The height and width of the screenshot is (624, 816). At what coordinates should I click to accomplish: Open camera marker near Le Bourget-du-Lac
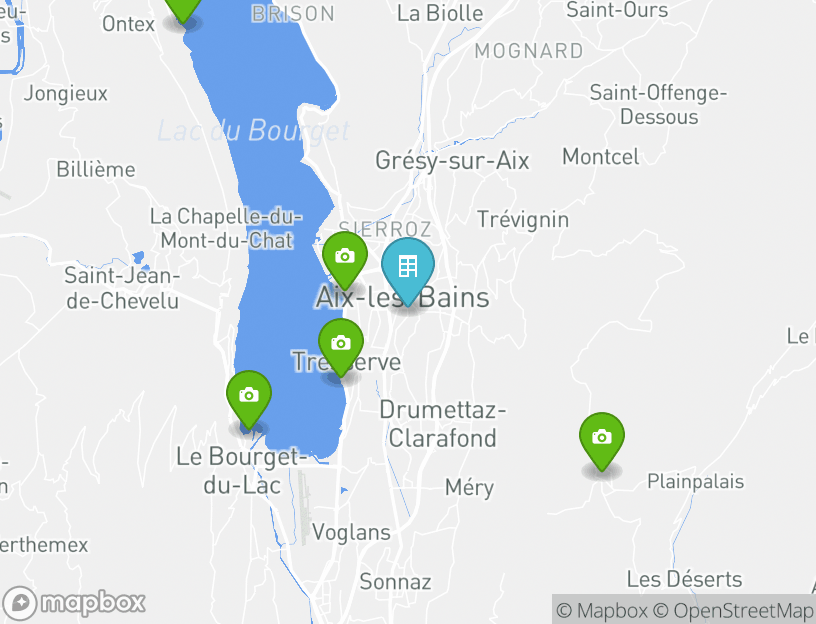click(249, 396)
